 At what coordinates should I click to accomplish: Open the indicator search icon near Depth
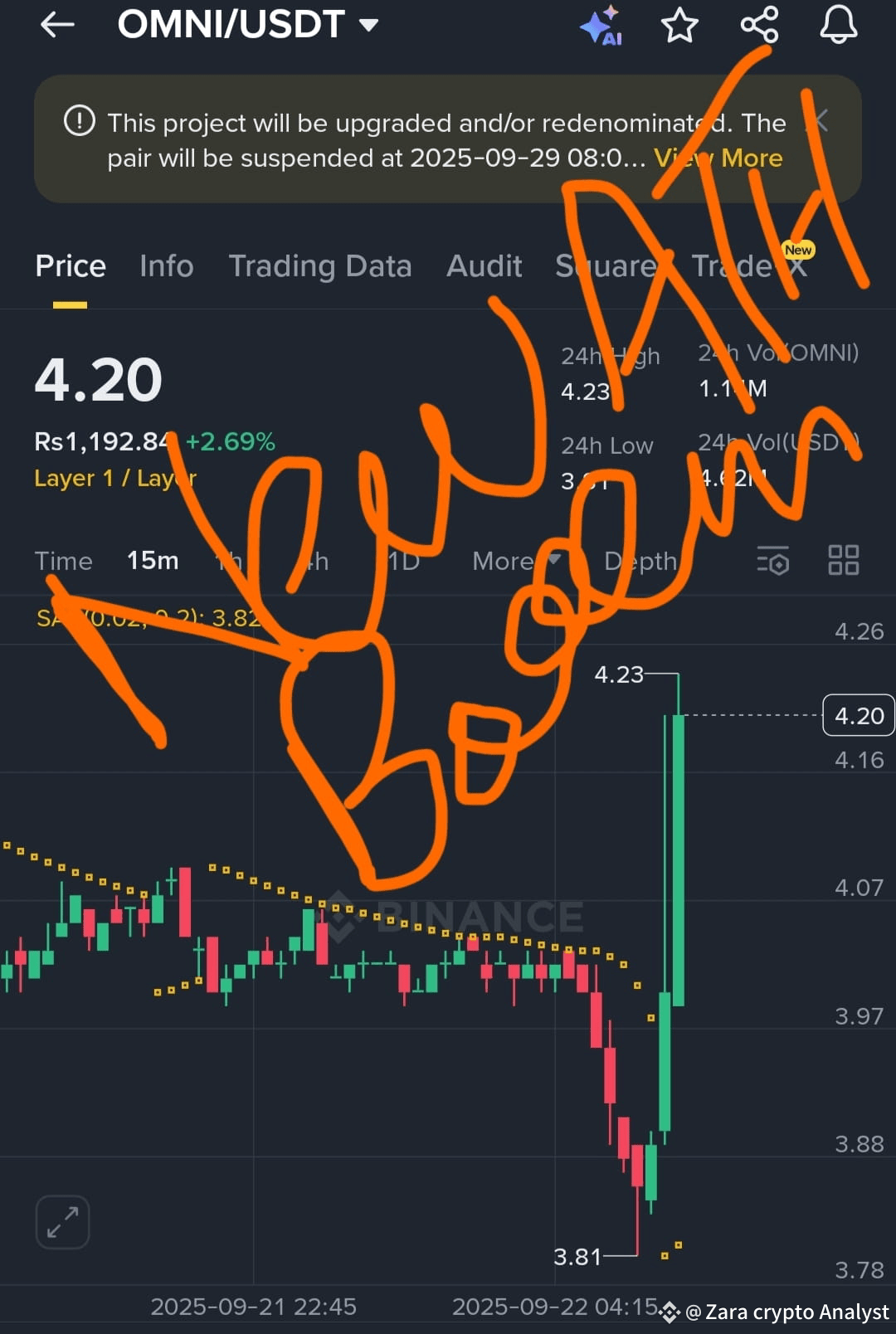[772, 561]
